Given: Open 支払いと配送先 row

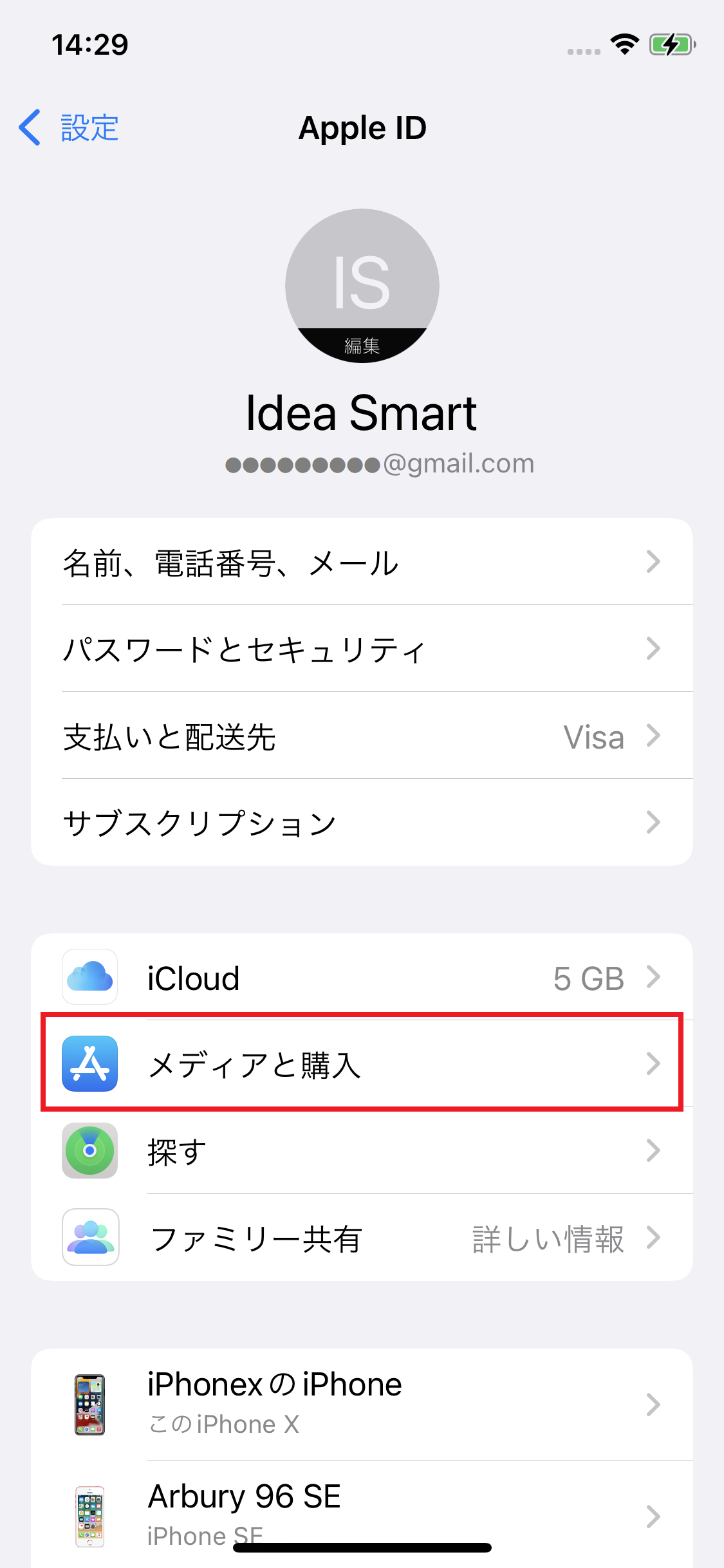Looking at the screenshot, I should tap(362, 736).
